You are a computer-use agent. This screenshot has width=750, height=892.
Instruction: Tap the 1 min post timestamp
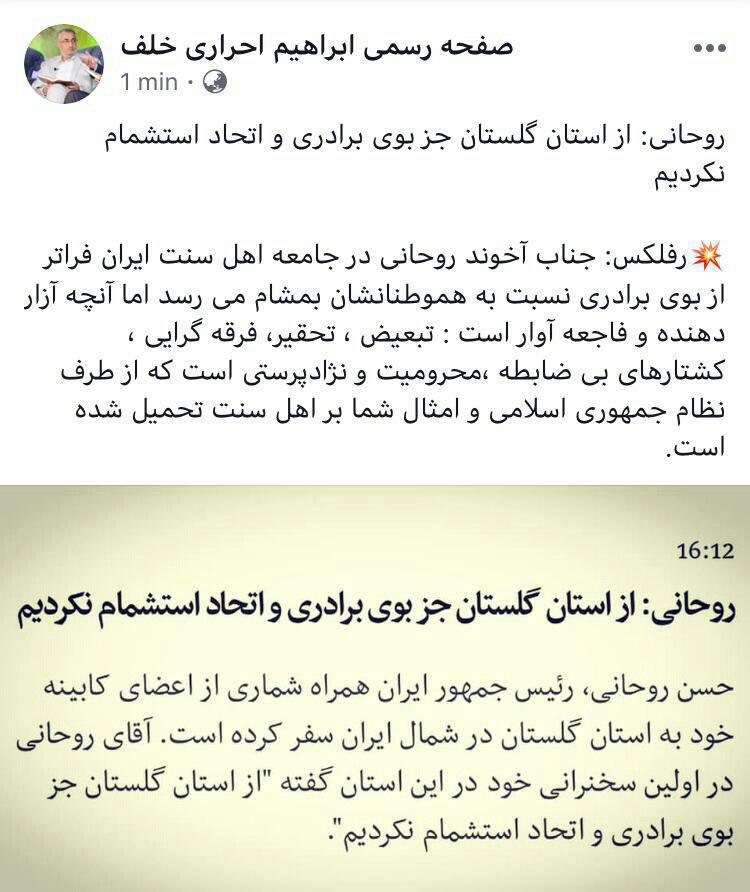click(x=148, y=82)
